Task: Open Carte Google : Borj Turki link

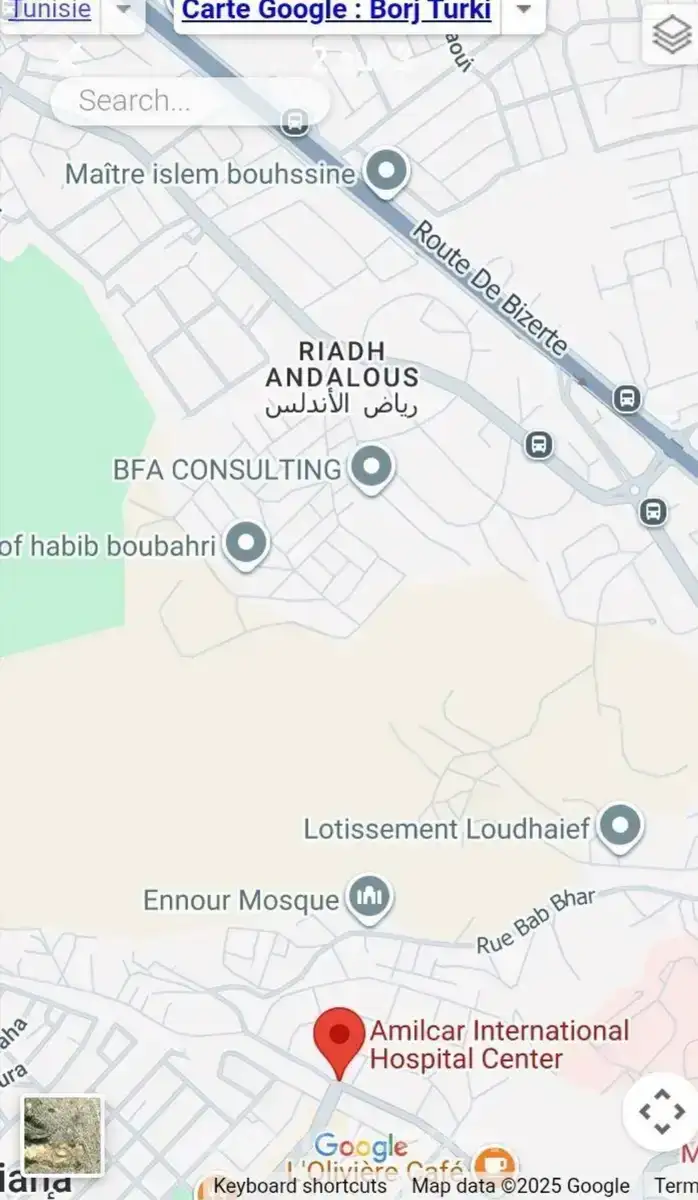Action: click(x=336, y=11)
